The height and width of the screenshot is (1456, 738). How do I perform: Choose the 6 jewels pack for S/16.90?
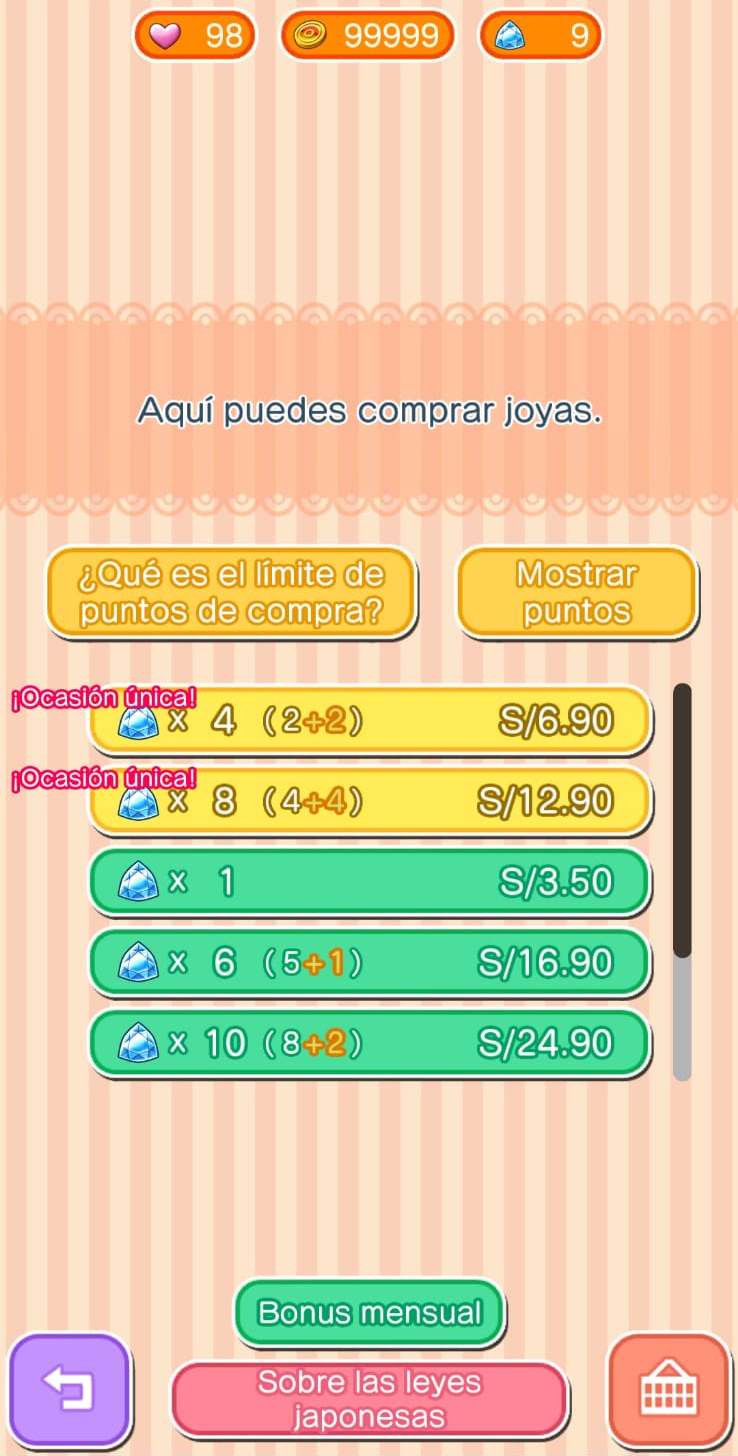point(370,963)
